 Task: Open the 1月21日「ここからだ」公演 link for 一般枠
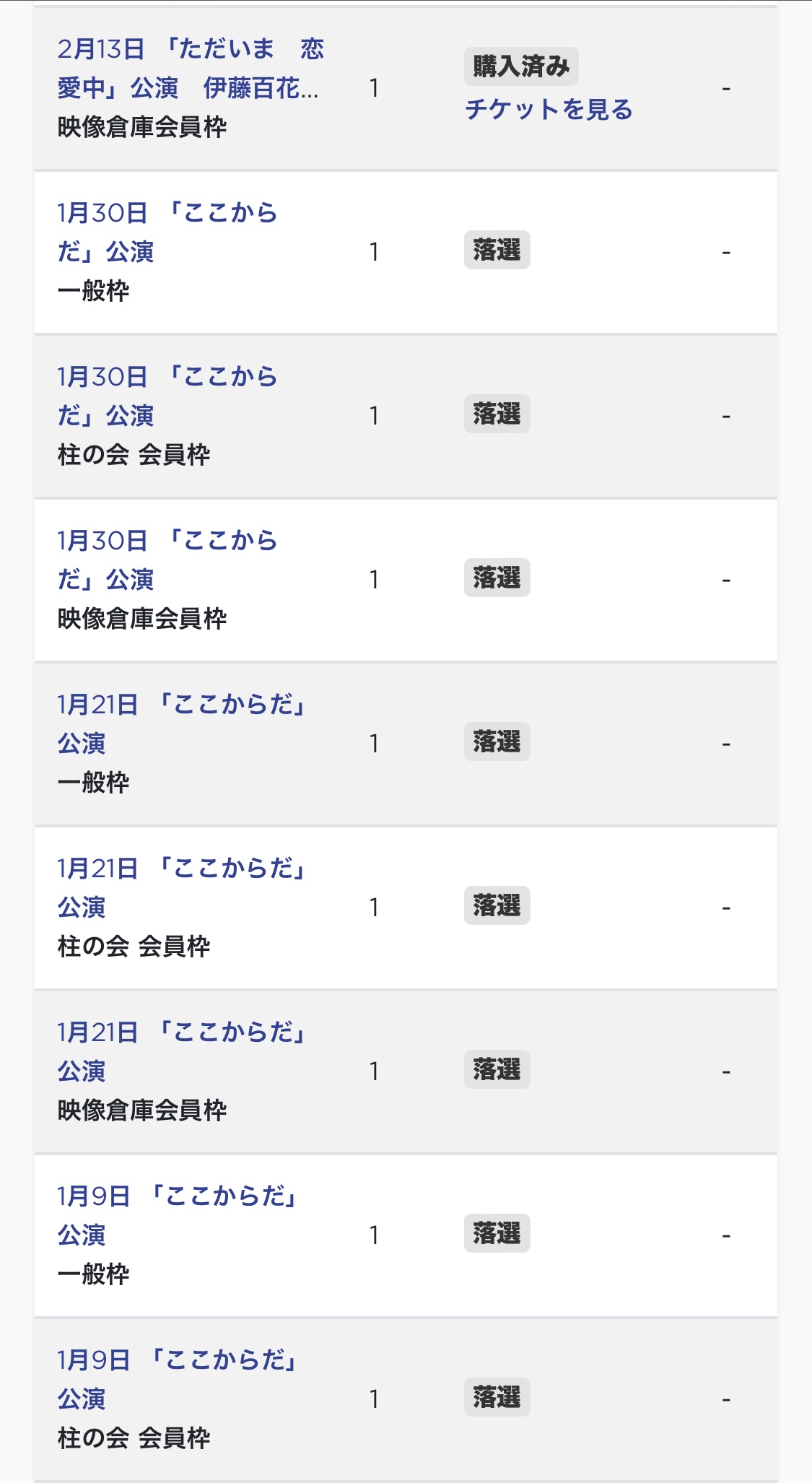pyautogui.click(x=182, y=724)
